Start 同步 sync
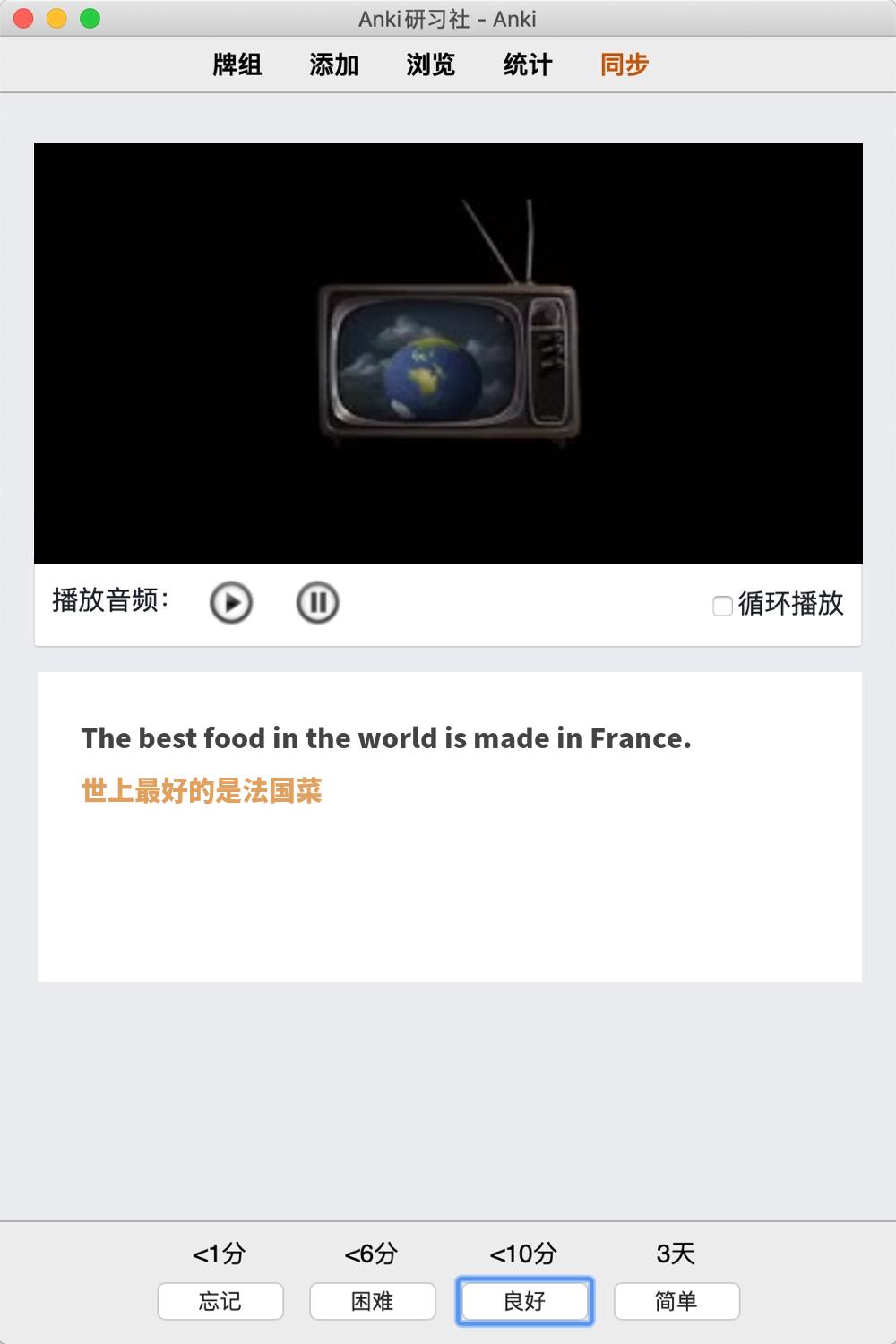 (x=625, y=65)
